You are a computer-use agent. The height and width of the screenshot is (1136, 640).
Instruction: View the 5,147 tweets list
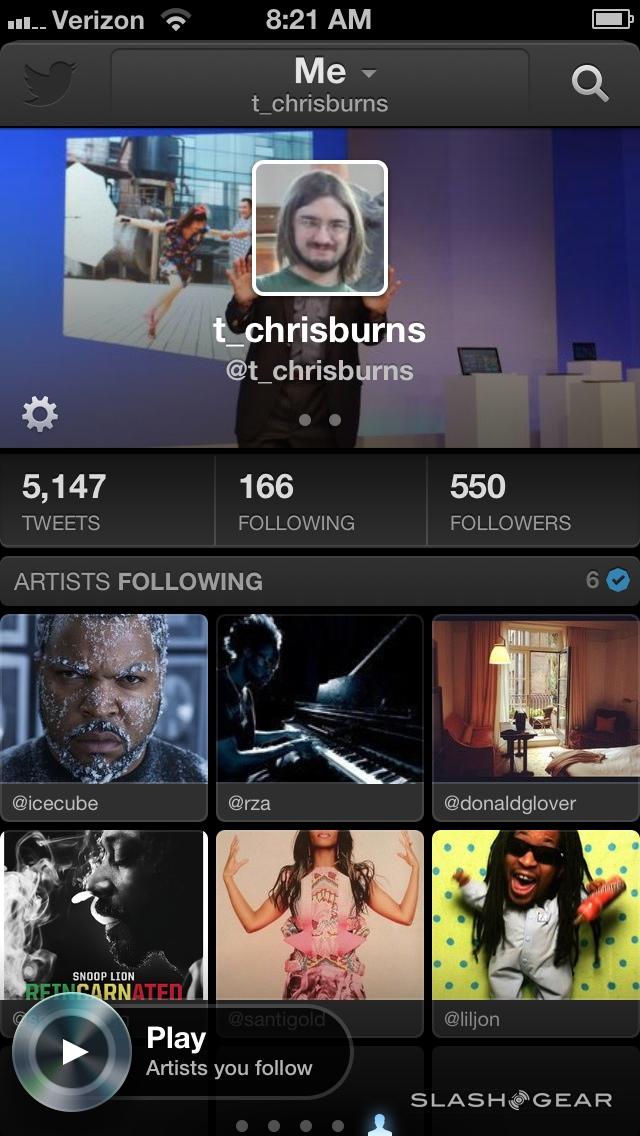[x=107, y=502]
